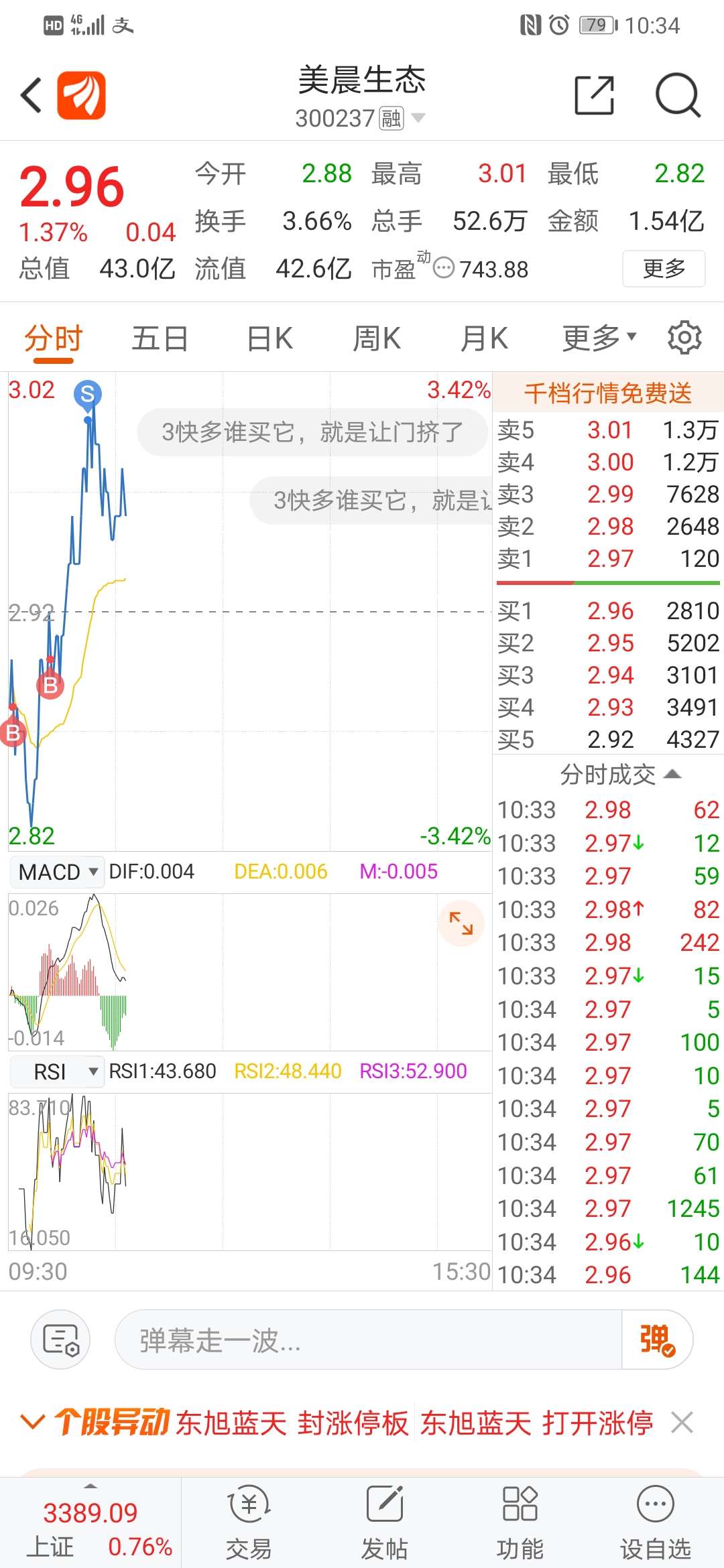This screenshot has width=724, height=1568.
Task: Type in the 弹幕走一波 input field
Action: click(369, 1341)
